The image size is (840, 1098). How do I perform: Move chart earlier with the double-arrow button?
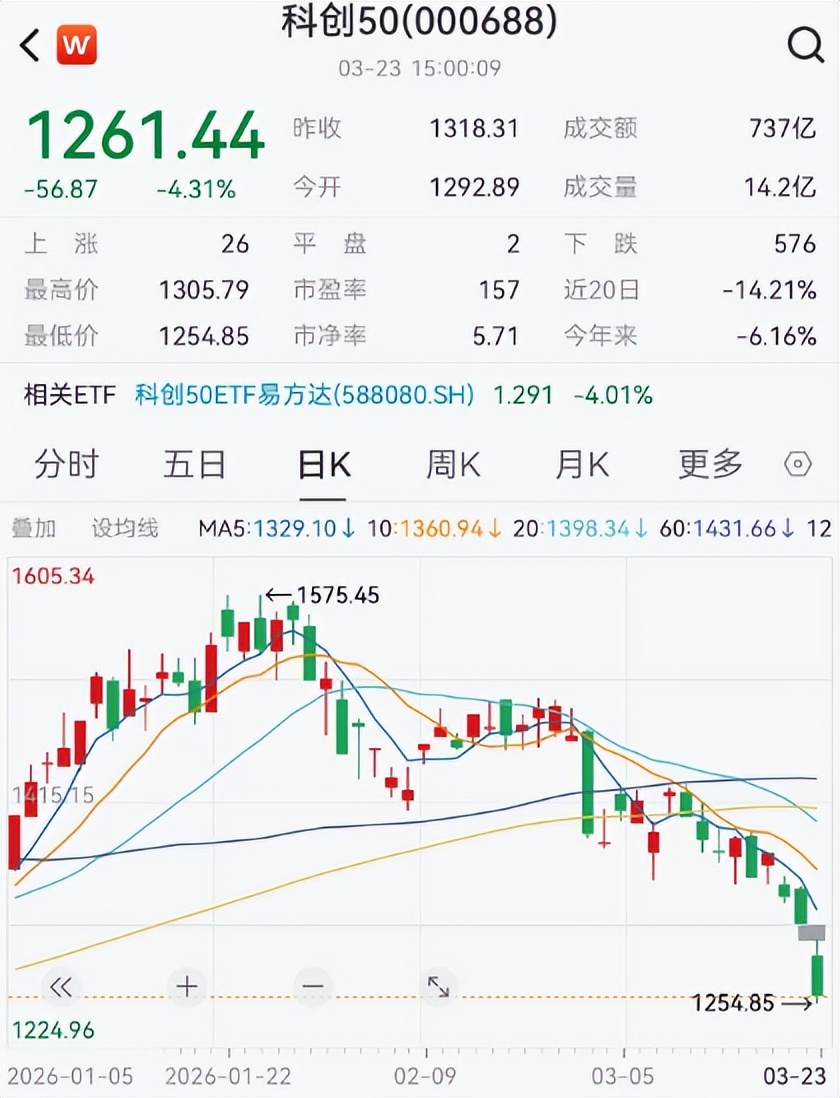61,987
